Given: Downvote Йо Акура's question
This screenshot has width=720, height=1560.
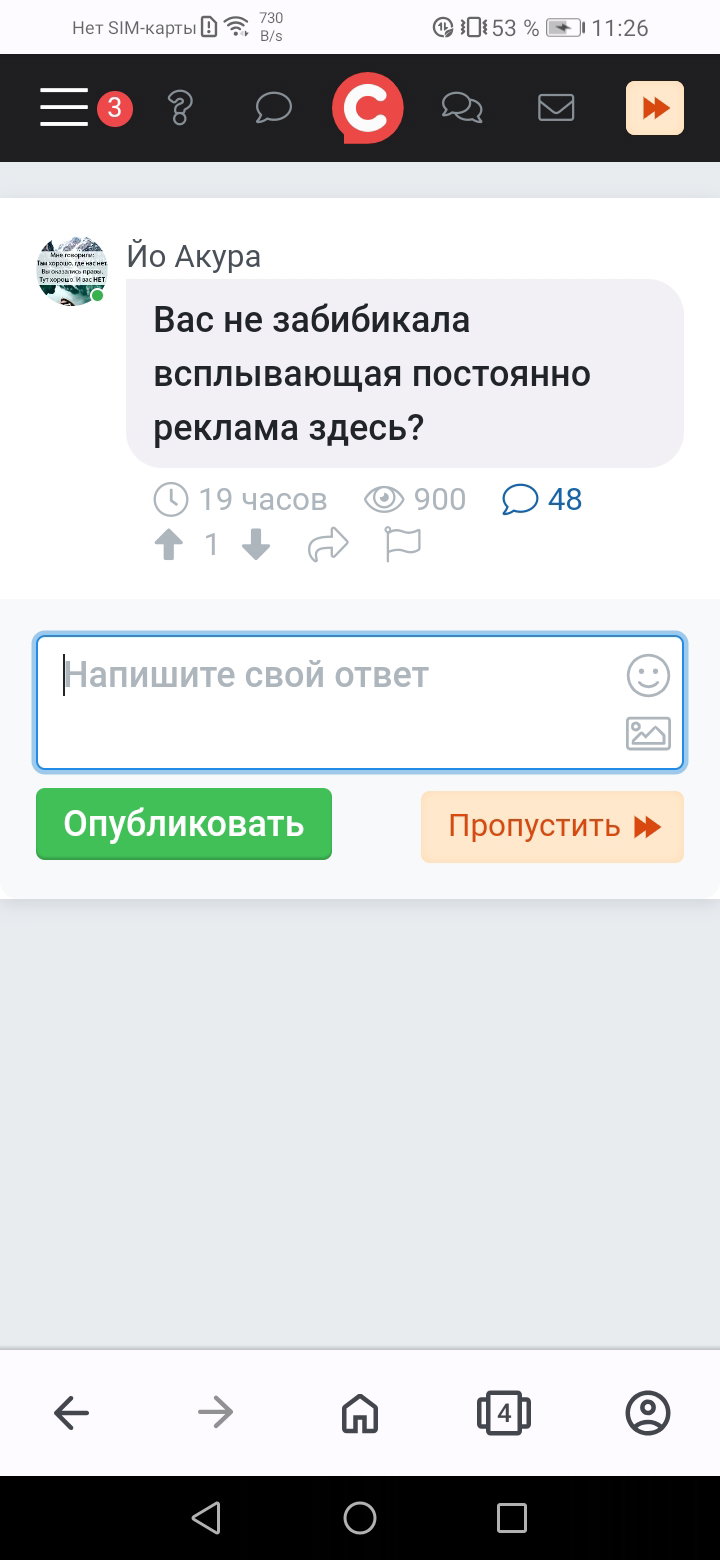Looking at the screenshot, I should [257, 545].
